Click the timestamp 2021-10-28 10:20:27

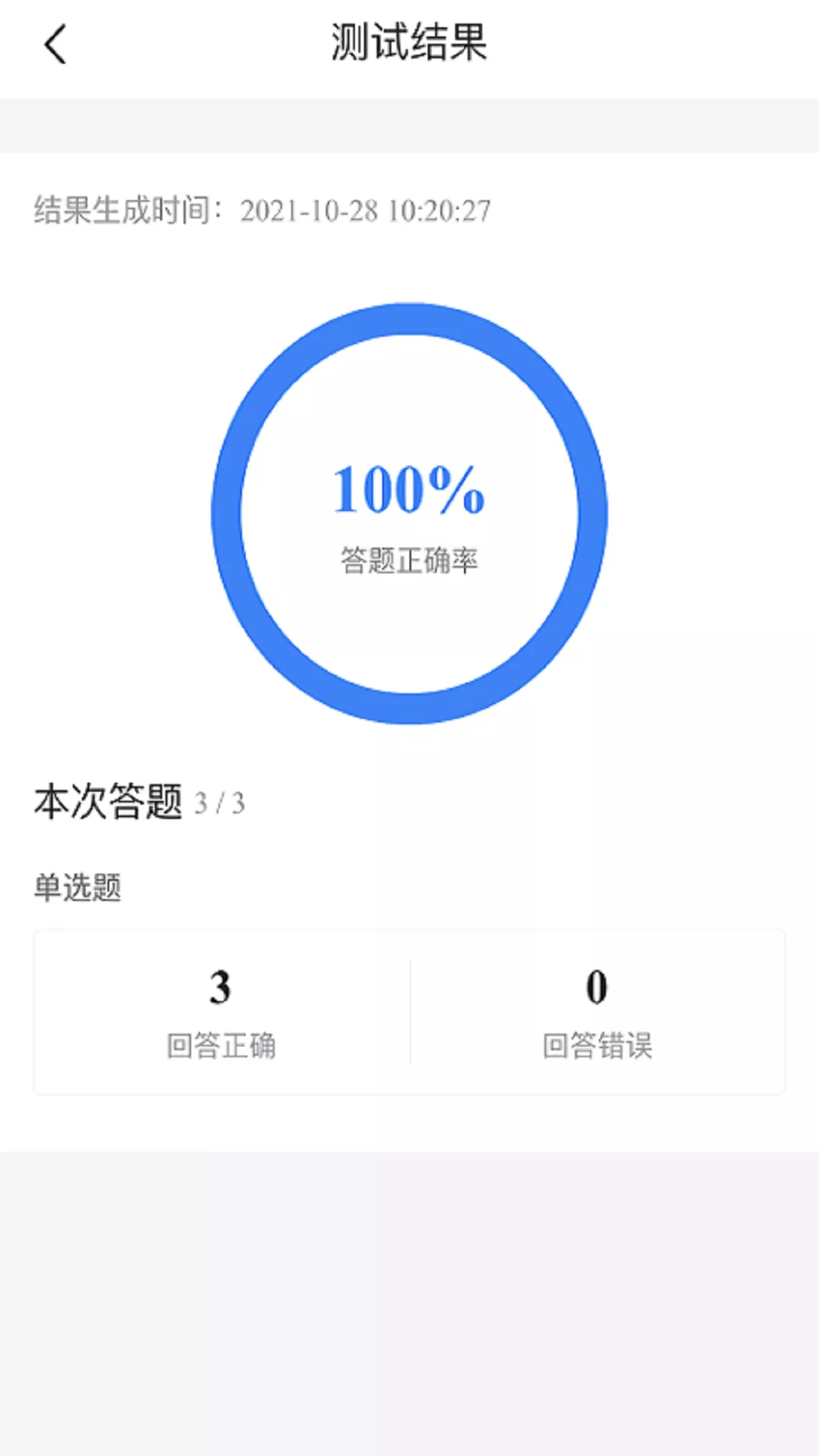click(x=366, y=210)
